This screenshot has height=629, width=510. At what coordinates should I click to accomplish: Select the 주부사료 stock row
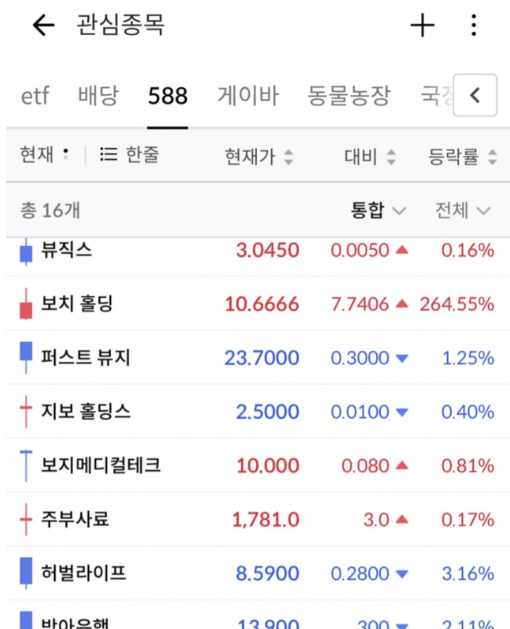coord(258,519)
